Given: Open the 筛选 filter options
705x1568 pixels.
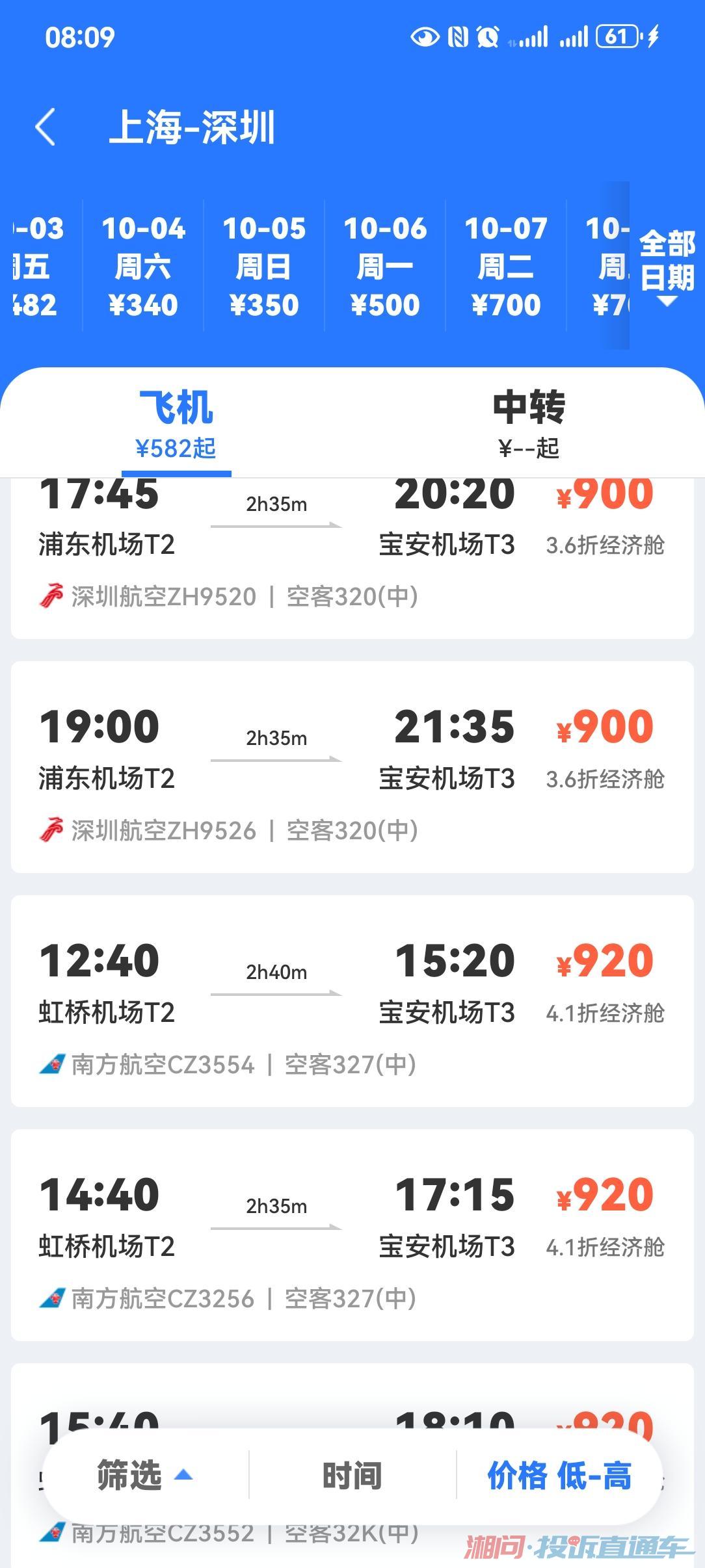Looking at the screenshot, I should 144,1475.
